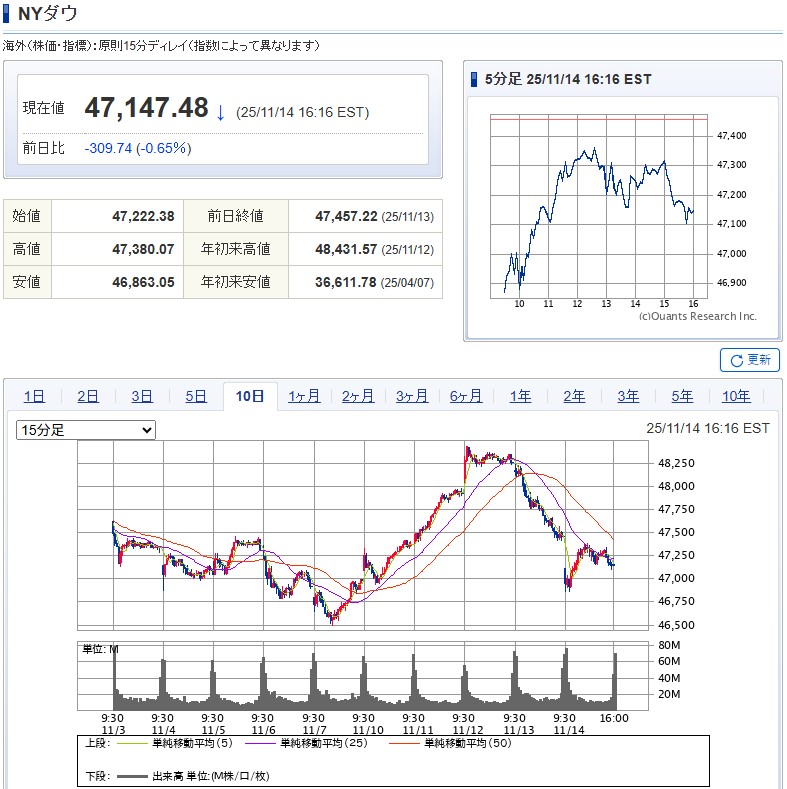Open the 2ヶ月 chart period
Viewport: 787px width, 789px height.
pos(358,396)
